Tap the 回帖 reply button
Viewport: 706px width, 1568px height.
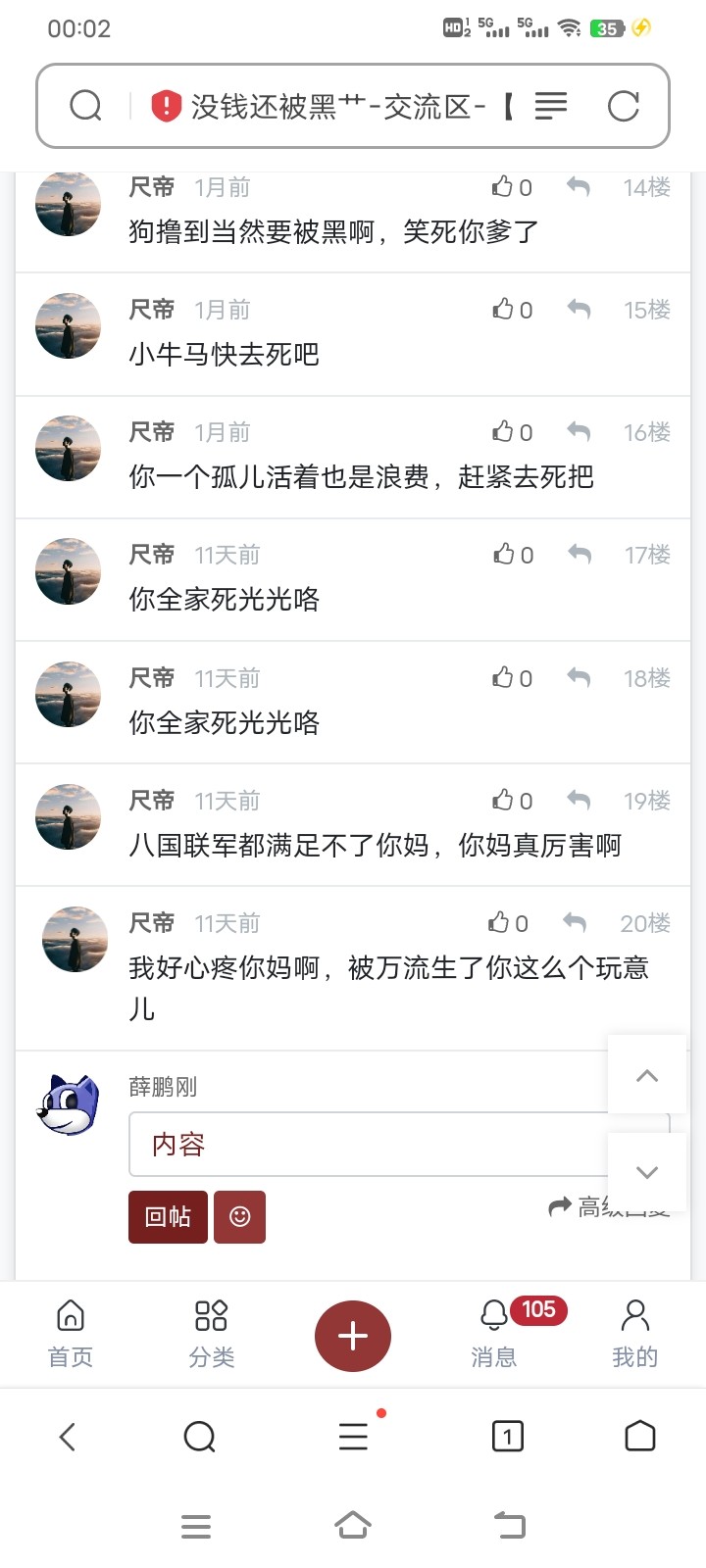167,1216
